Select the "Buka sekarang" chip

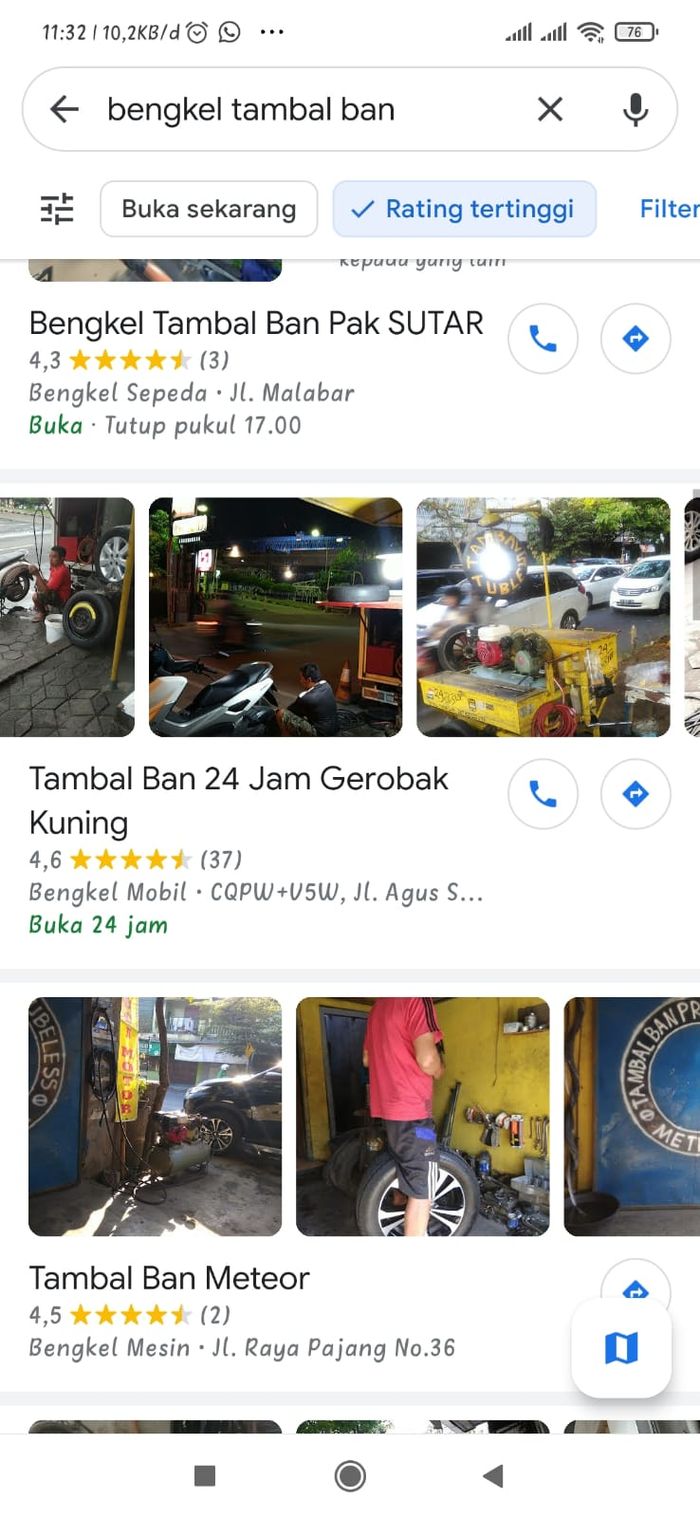tap(209, 209)
